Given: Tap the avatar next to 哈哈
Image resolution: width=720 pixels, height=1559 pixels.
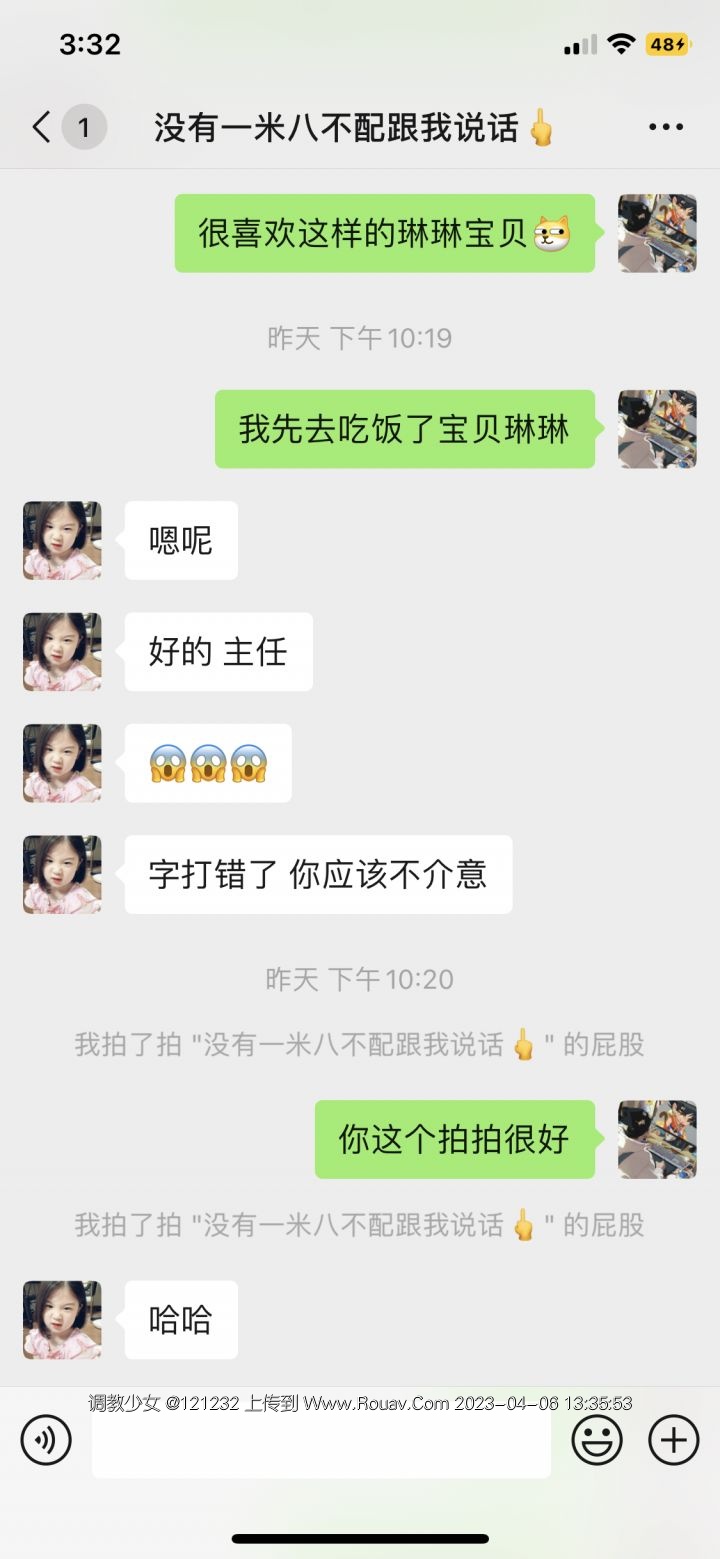Looking at the screenshot, I should click(62, 1320).
